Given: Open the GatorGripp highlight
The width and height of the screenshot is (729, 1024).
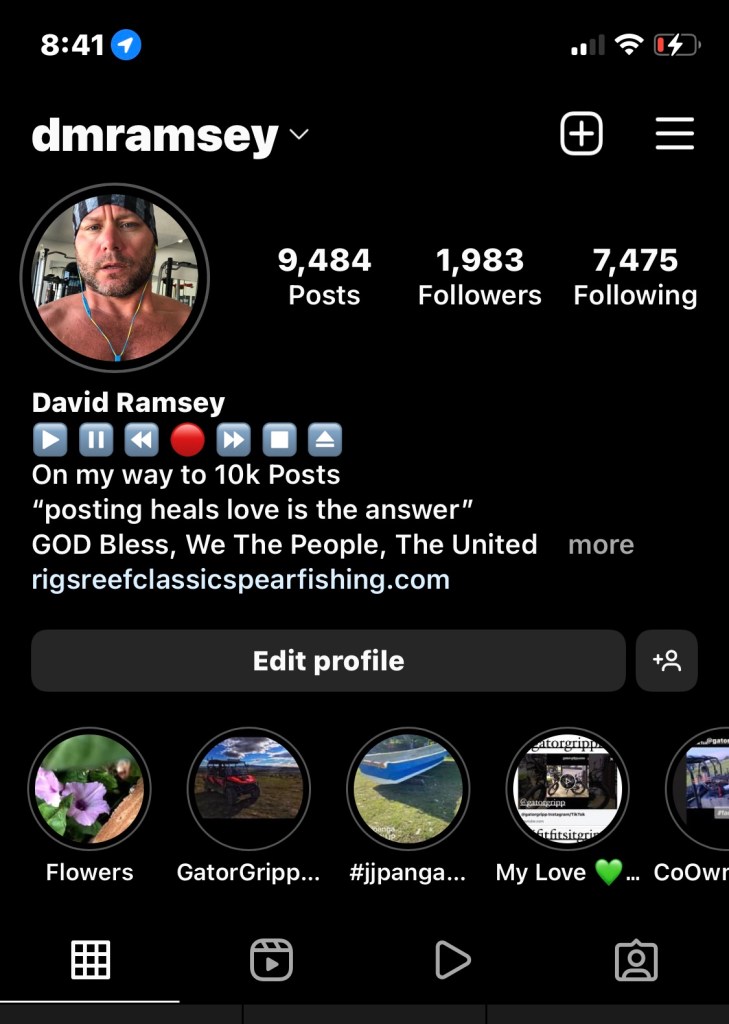Looking at the screenshot, I should click(x=248, y=789).
